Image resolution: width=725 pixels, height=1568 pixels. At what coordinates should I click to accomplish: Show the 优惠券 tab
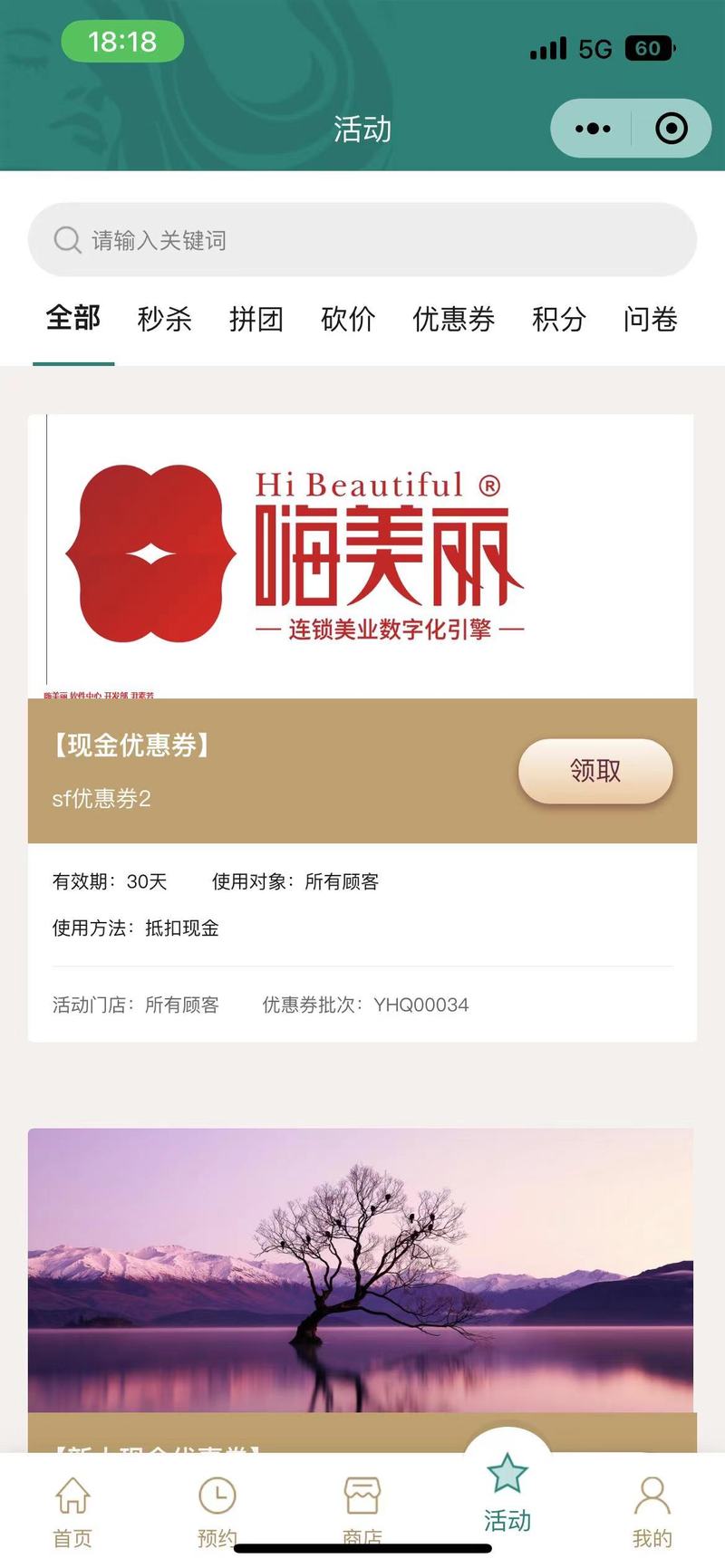[453, 319]
